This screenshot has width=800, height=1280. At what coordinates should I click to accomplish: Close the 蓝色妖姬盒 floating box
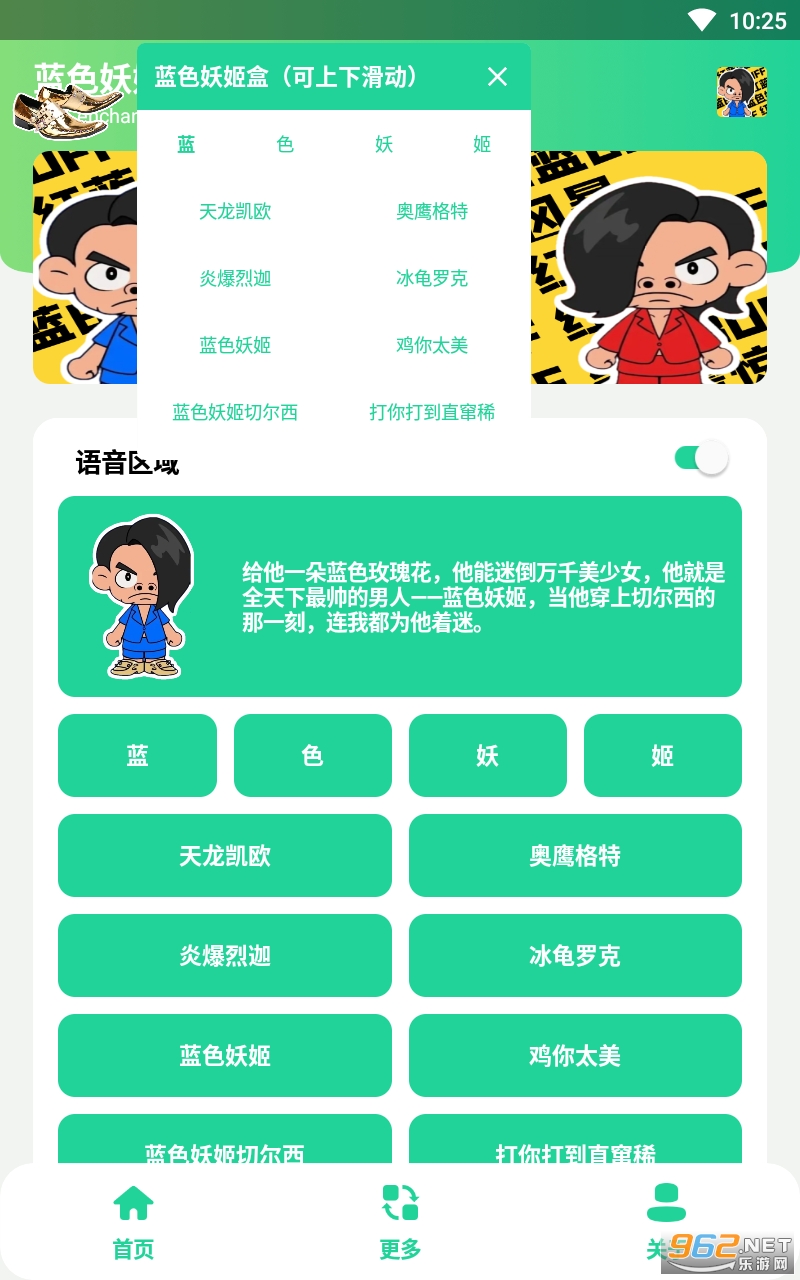(x=497, y=77)
